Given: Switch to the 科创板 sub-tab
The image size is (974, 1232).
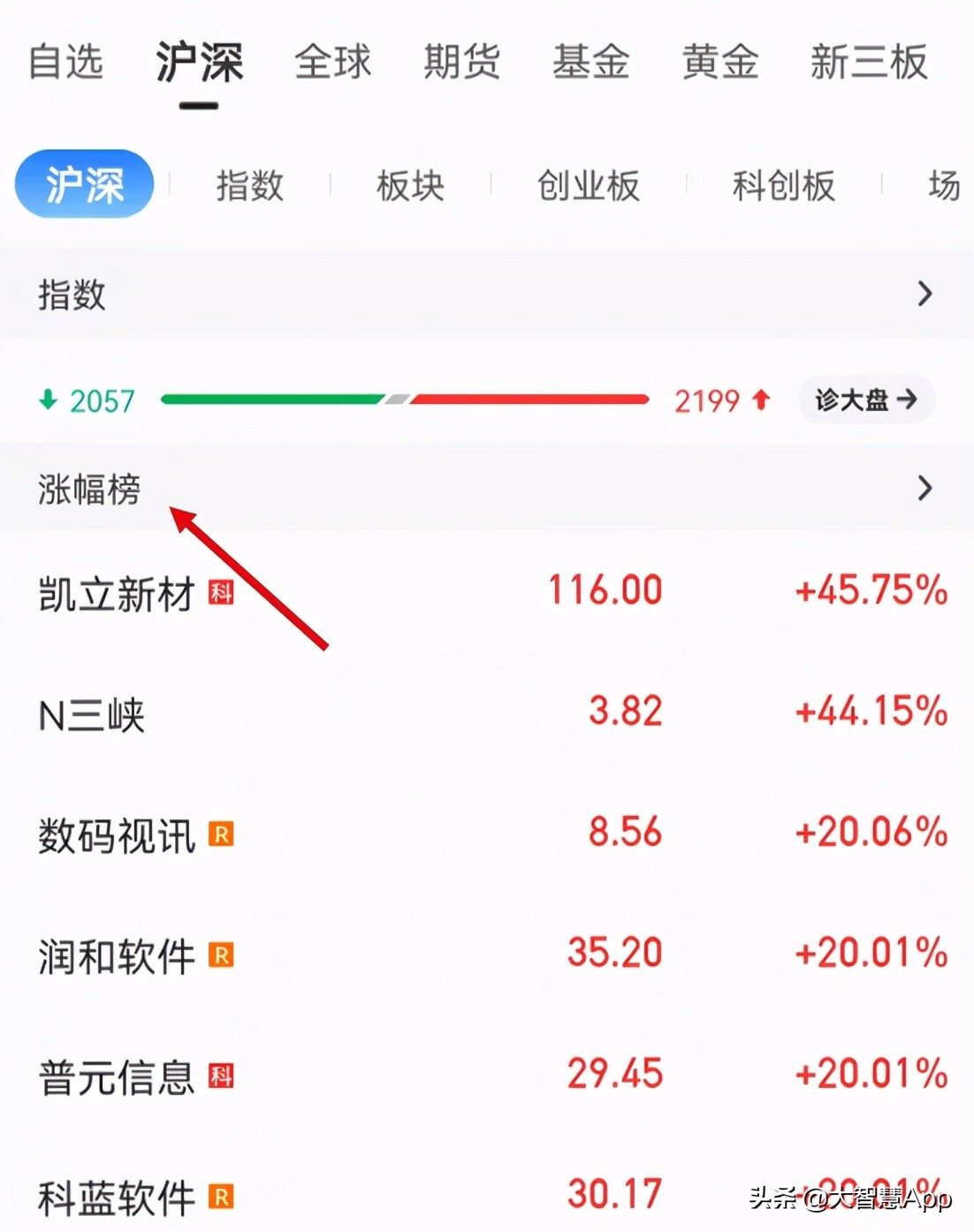Looking at the screenshot, I should pos(784,186).
